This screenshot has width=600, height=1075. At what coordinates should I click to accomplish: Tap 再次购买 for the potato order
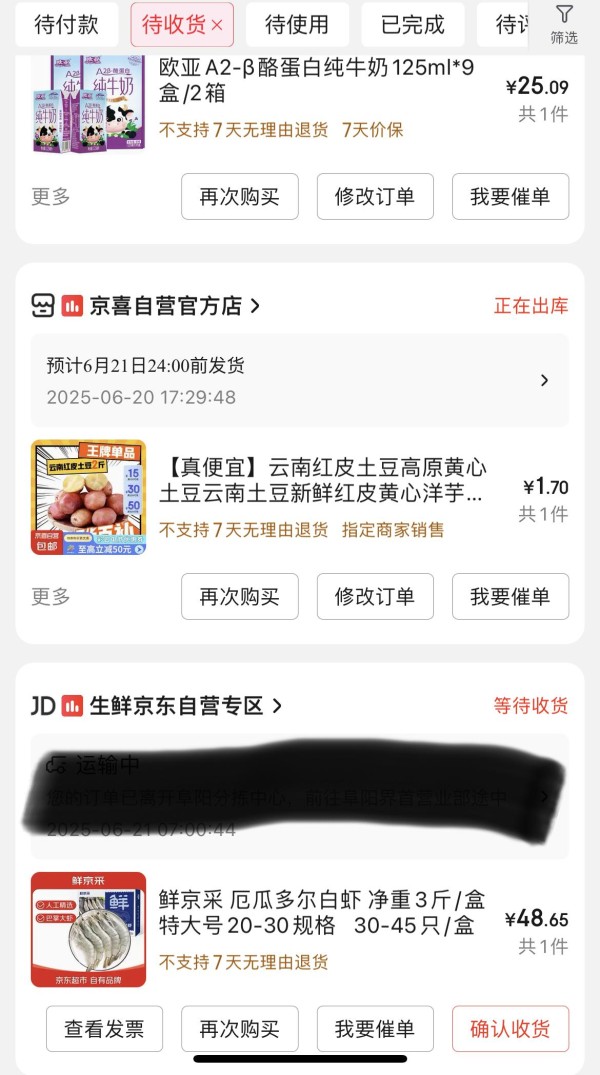[x=240, y=596]
